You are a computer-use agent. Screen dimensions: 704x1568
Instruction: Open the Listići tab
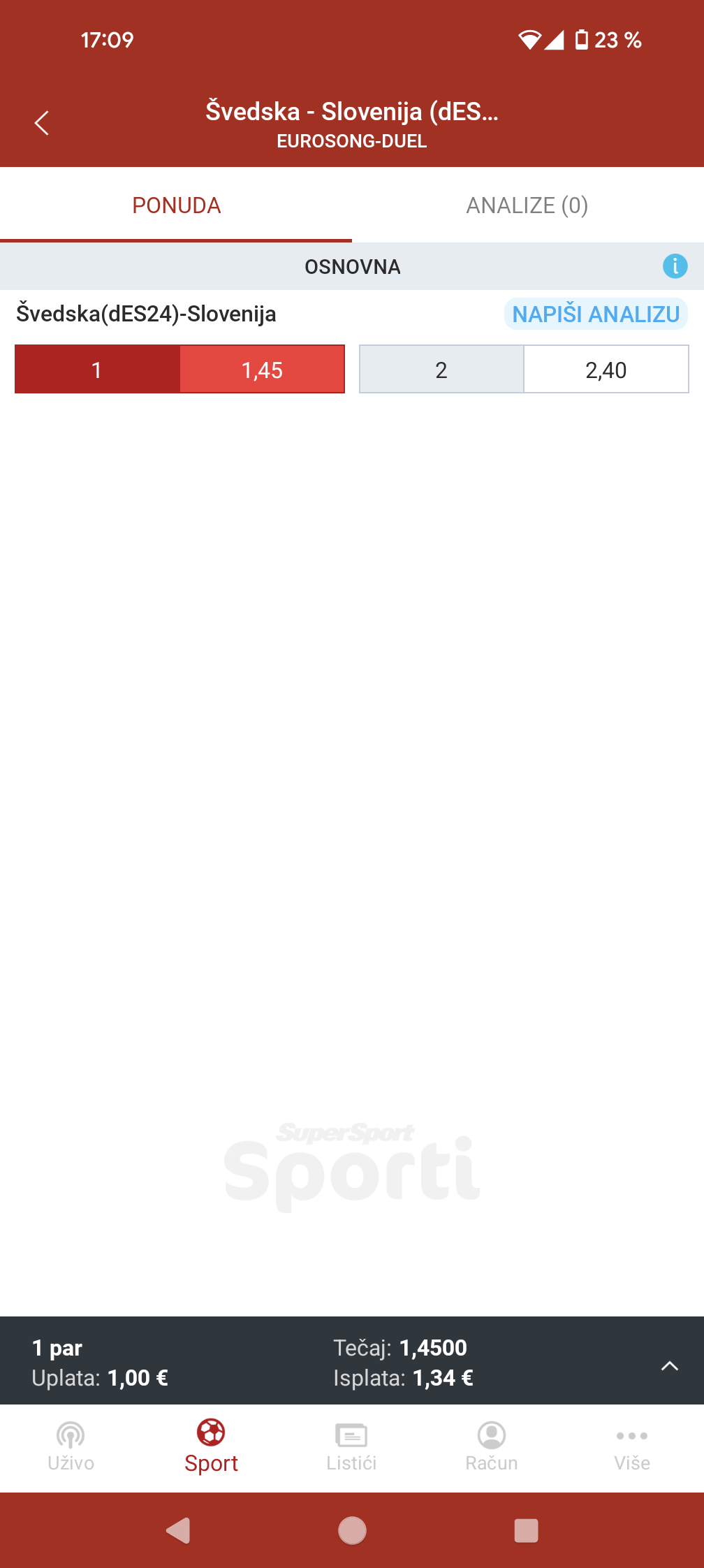pos(351,1447)
